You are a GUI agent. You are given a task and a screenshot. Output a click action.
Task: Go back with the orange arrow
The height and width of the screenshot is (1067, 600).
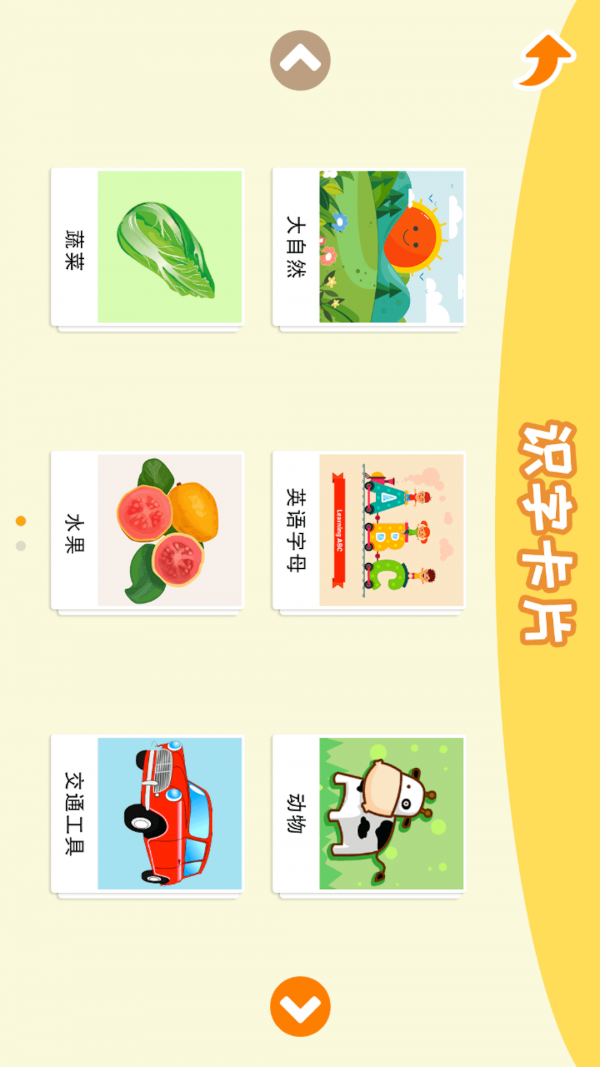click(x=545, y=60)
